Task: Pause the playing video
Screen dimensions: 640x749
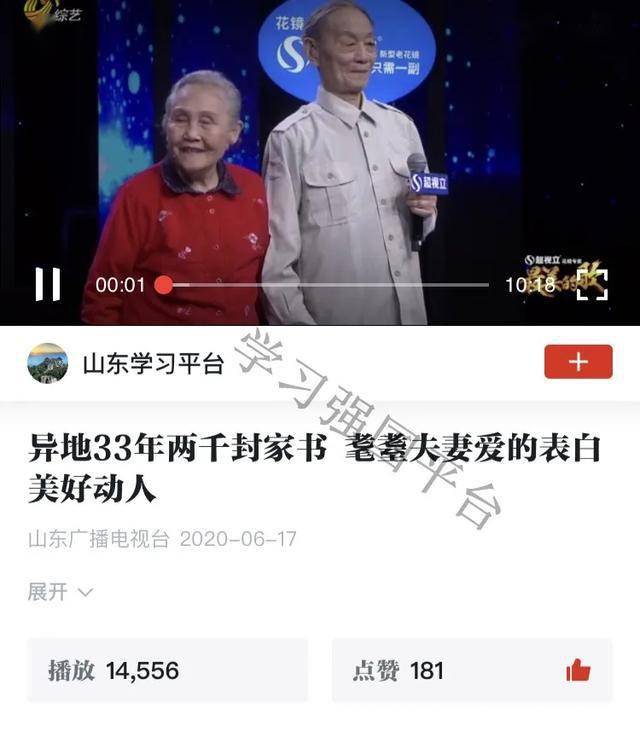Action: click(47, 284)
